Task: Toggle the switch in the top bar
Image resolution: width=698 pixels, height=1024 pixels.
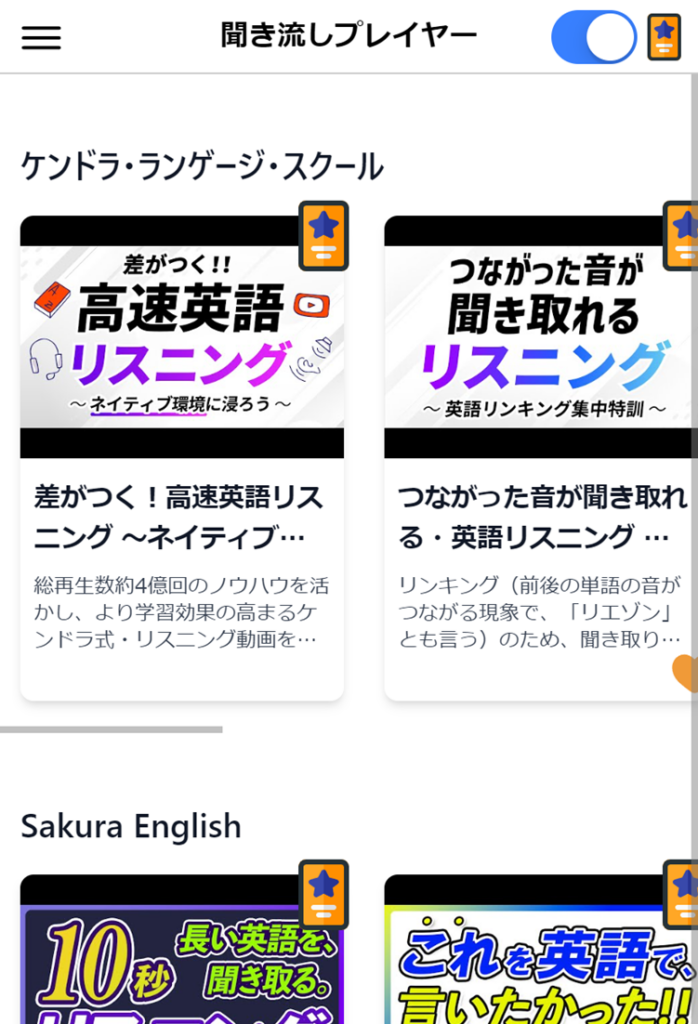Action: coord(594,37)
